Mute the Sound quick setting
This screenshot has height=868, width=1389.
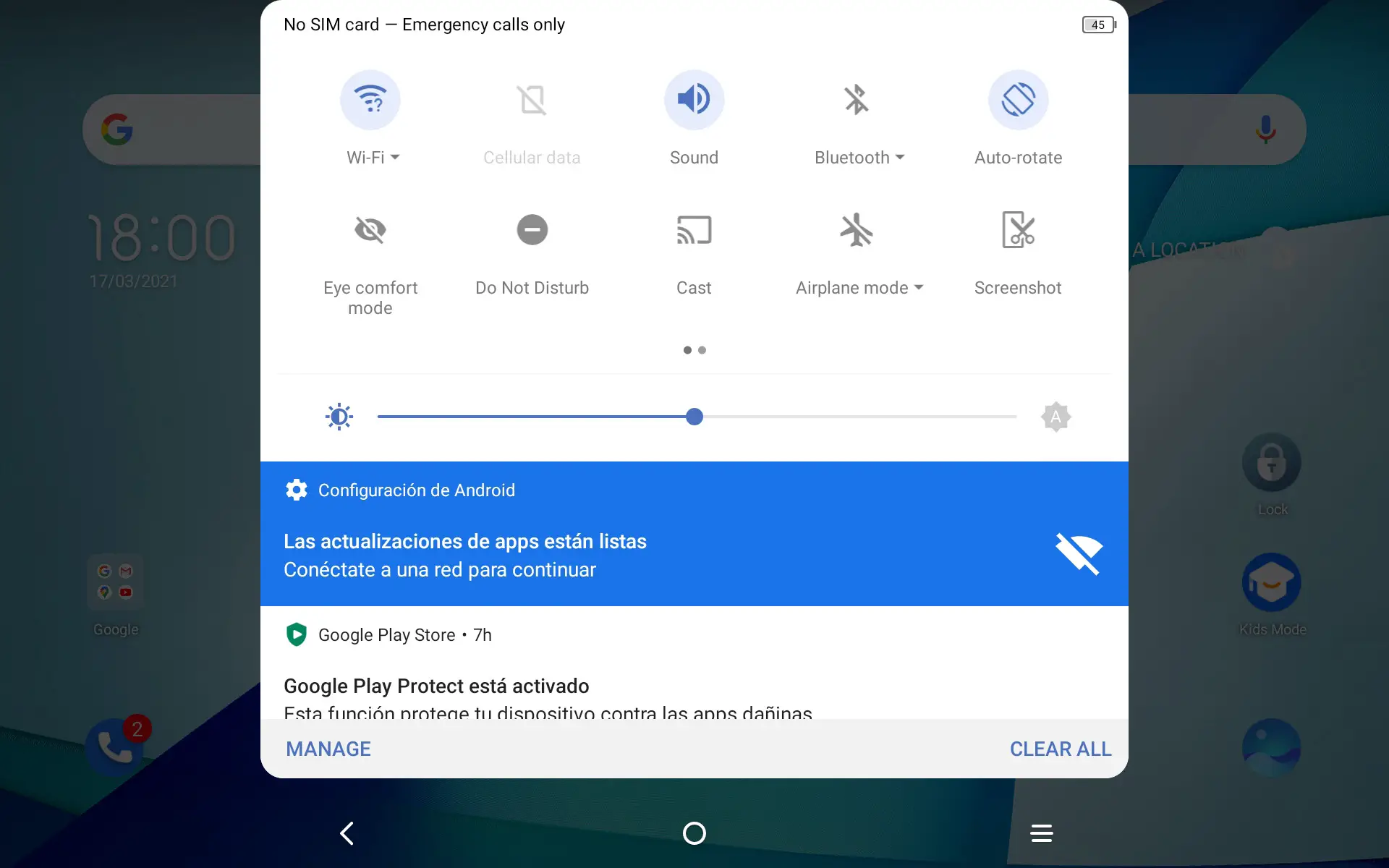pos(694,100)
